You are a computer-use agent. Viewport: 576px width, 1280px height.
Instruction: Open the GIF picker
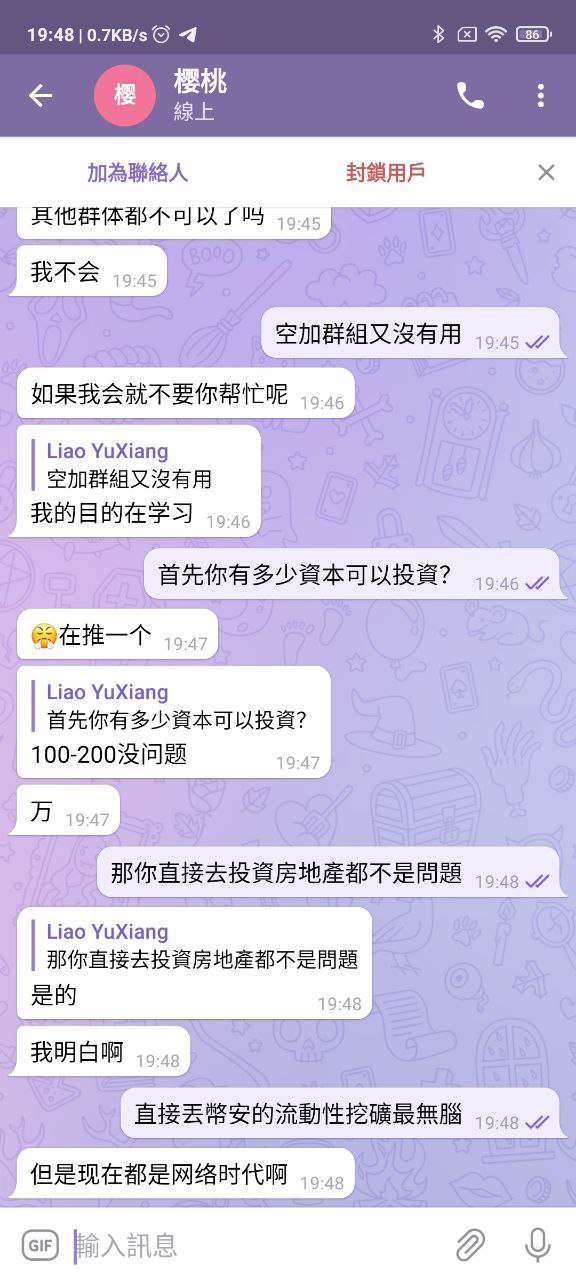click(x=39, y=1245)
